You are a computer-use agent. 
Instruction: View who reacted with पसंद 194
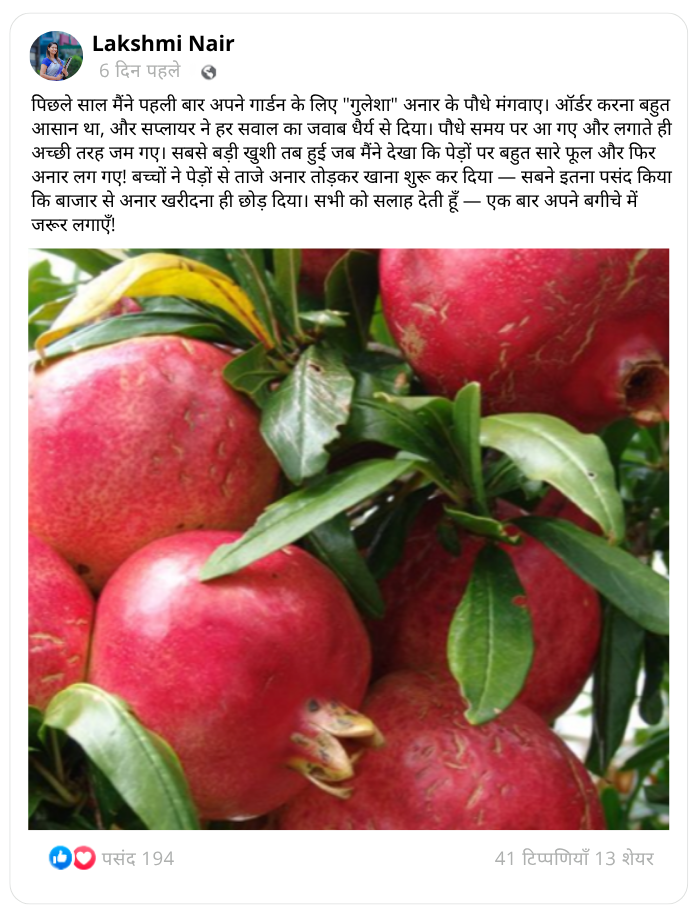pyautogui.click(x=137, y=858)
